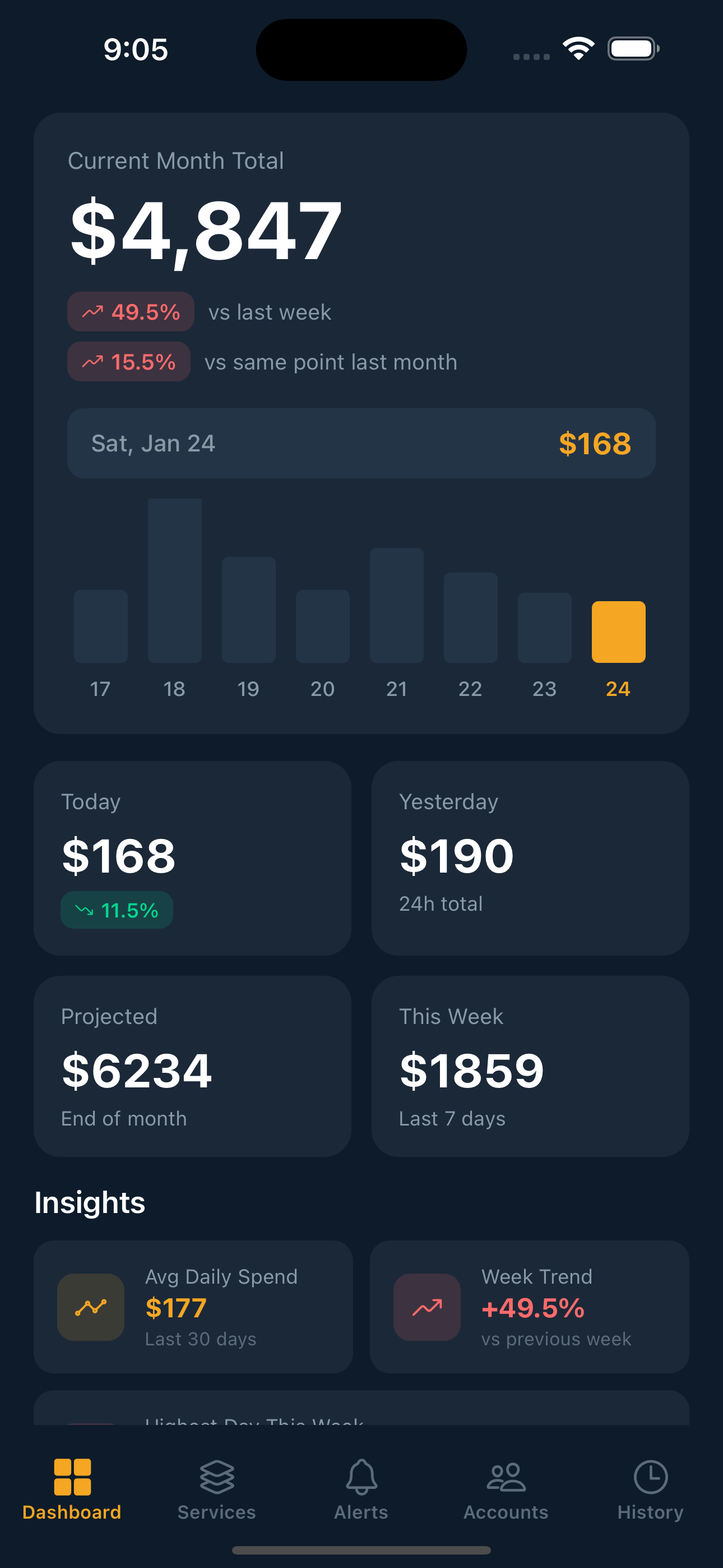723x1568 pixels.
Task: Tap the highlighted orange bar for day 24
Action: click(x=618, y=631)
